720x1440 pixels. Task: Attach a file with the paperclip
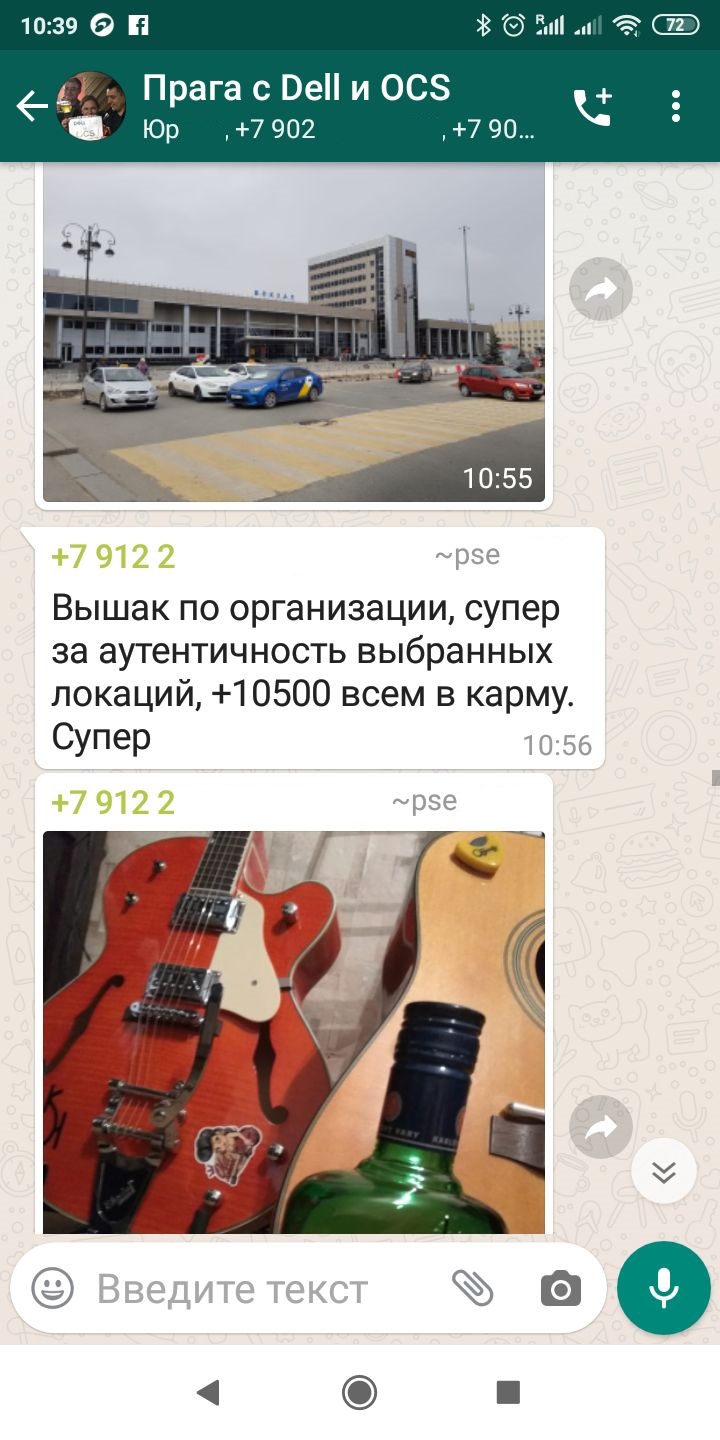coord(472,1288)
